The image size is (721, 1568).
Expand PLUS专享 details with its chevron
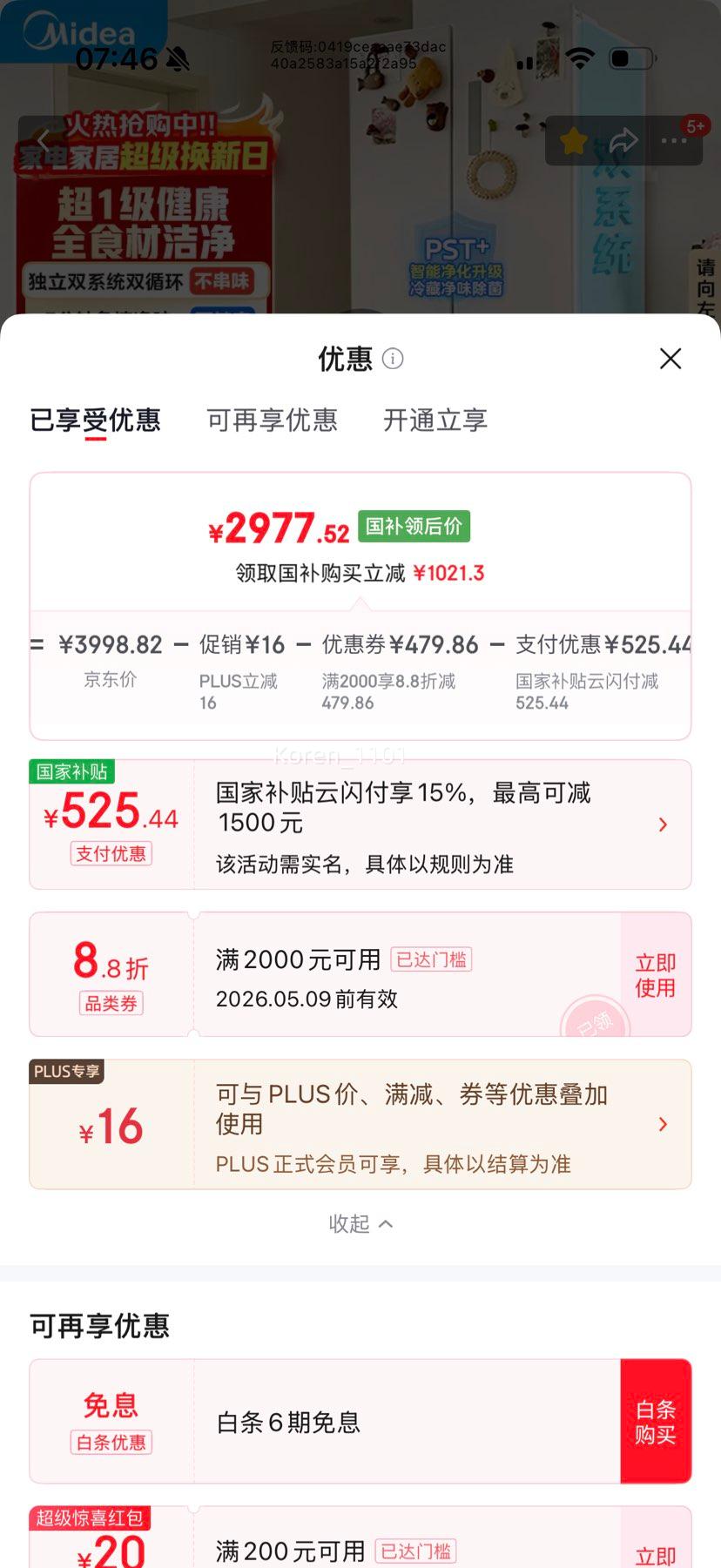[662, 1124]
